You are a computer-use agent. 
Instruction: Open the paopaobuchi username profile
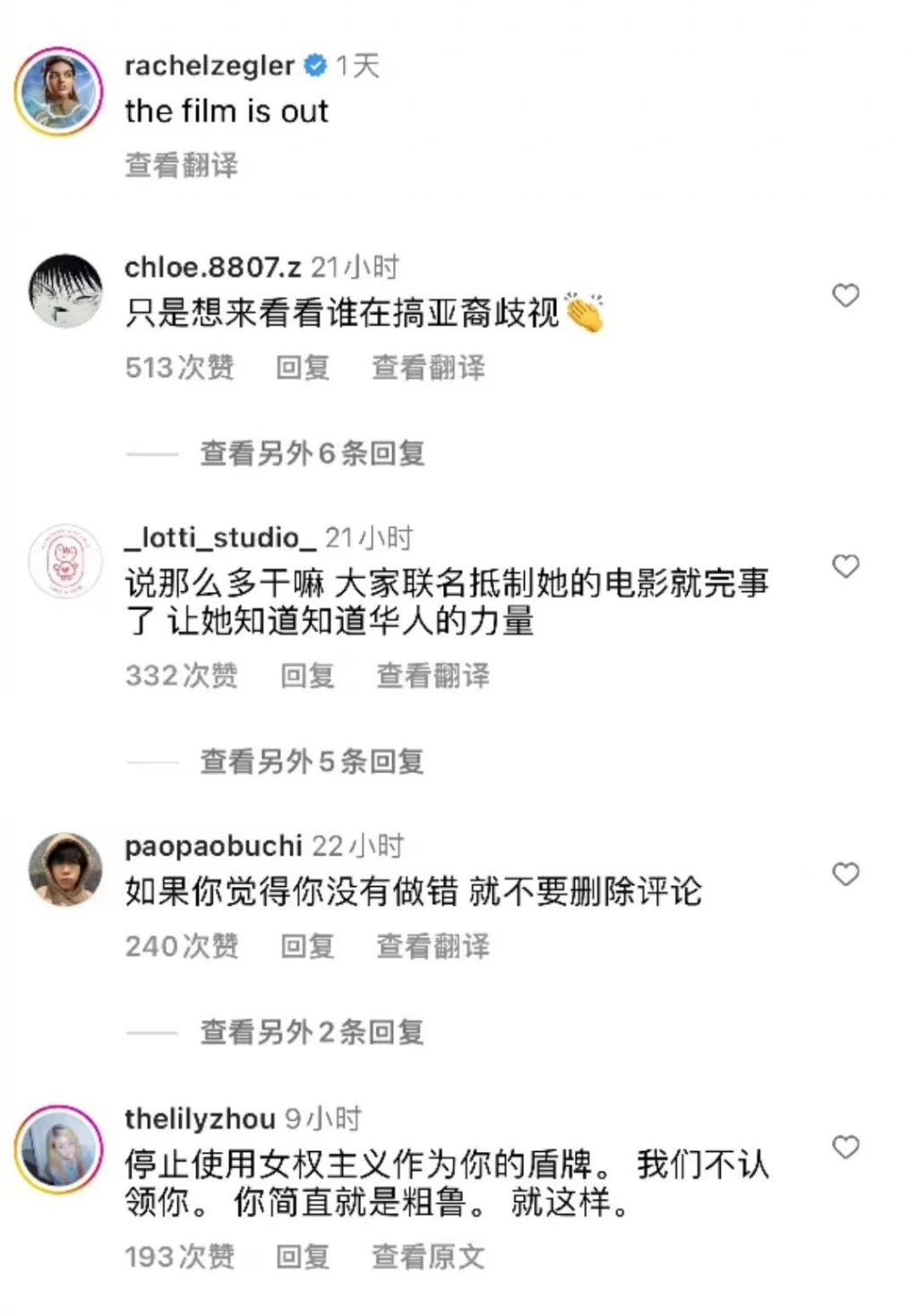pyautogui.click(x=213, y=846)
